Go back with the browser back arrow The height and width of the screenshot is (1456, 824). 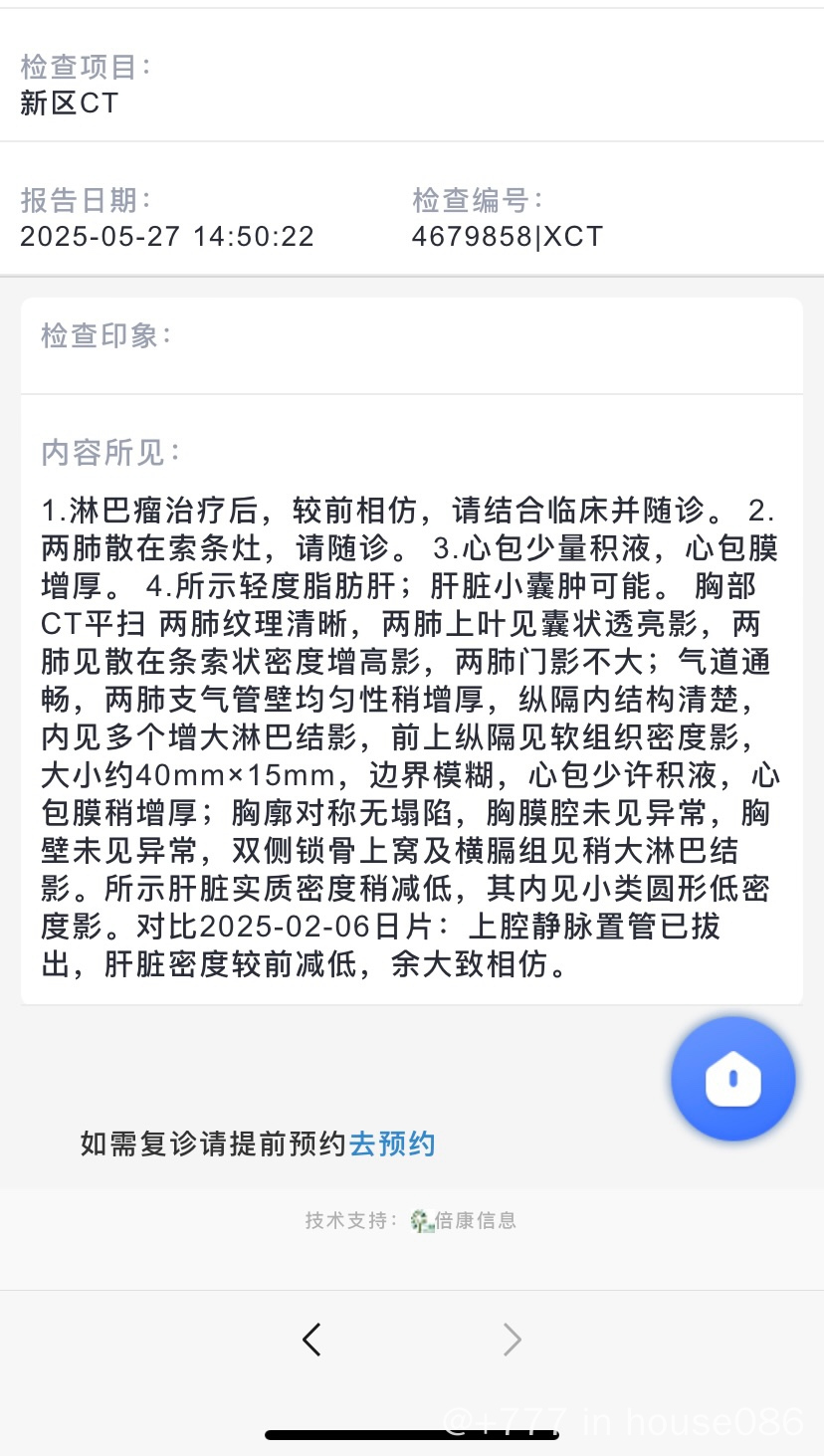tap(311, 1340)
